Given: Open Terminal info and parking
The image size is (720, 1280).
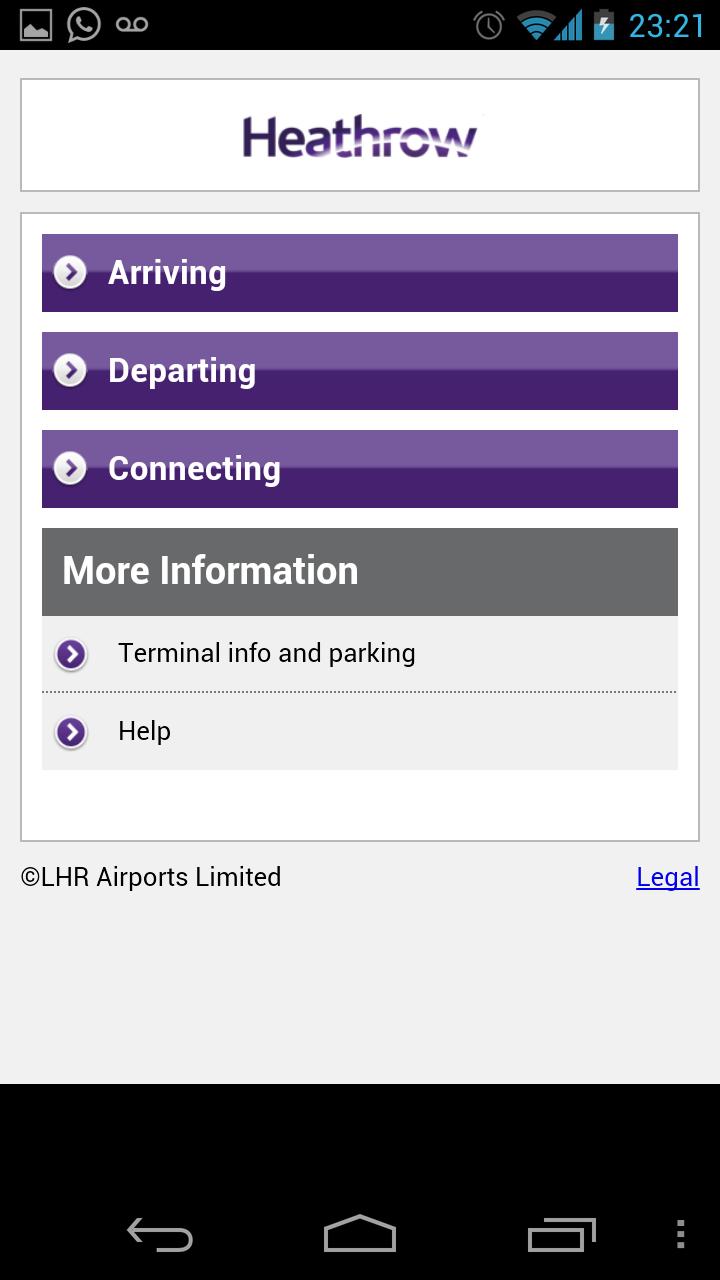Looking at the screenshot, I should [267, 653].
